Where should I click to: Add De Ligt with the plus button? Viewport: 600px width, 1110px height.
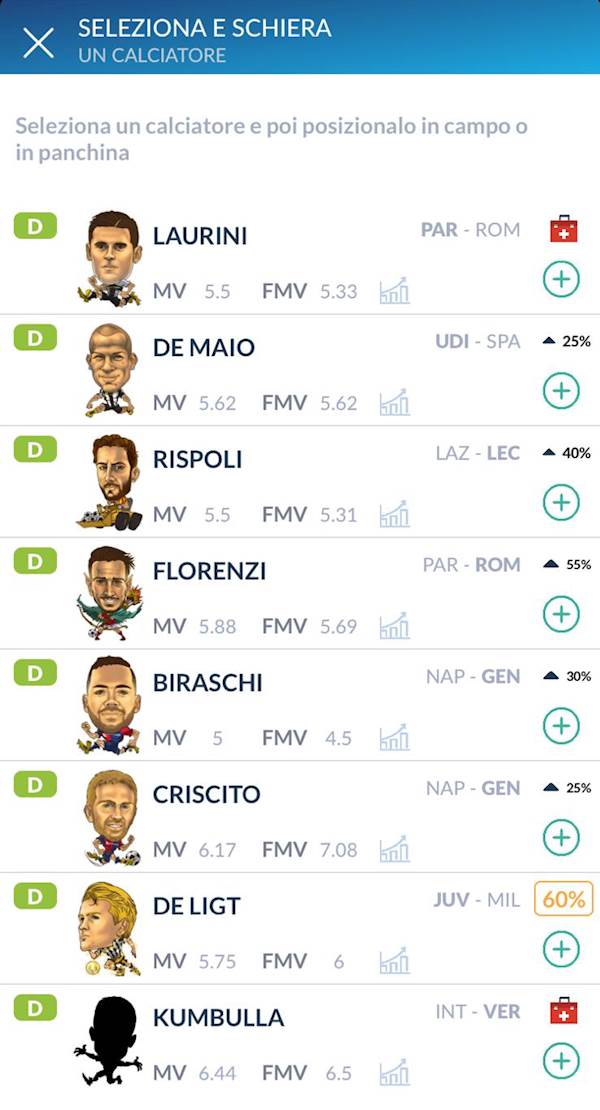(x=561, y=950)
